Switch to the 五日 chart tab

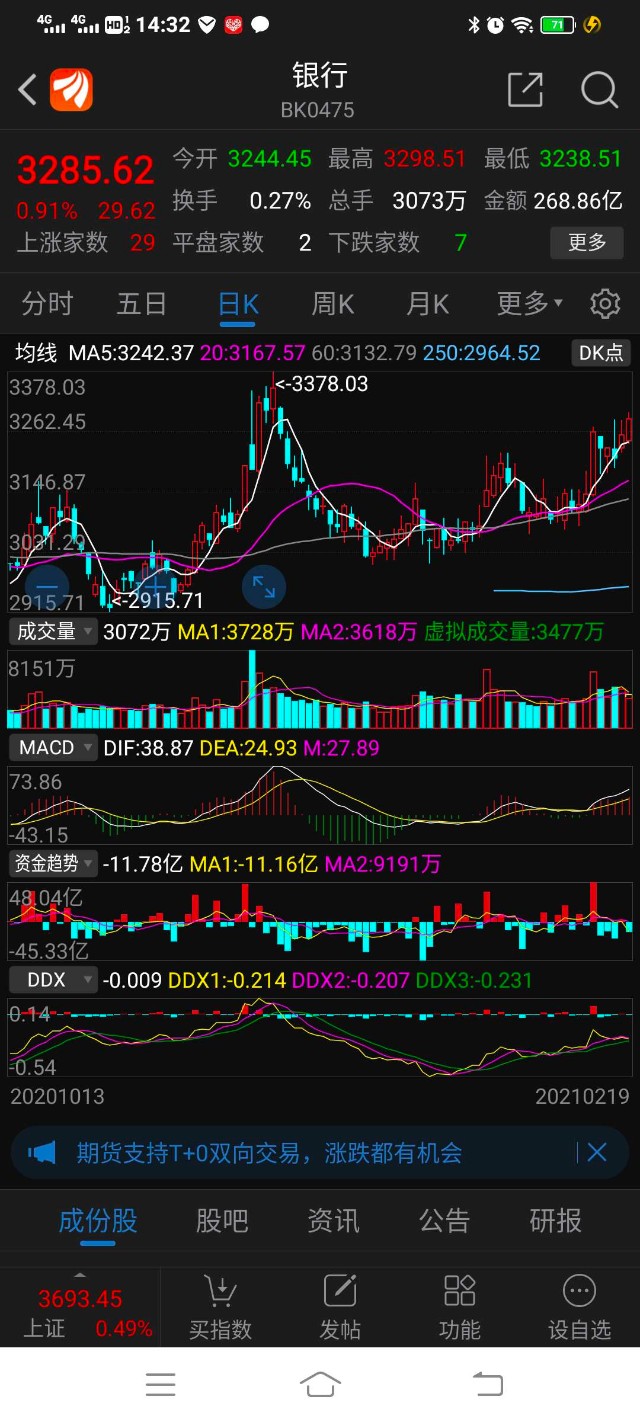[x=142, y=304]
